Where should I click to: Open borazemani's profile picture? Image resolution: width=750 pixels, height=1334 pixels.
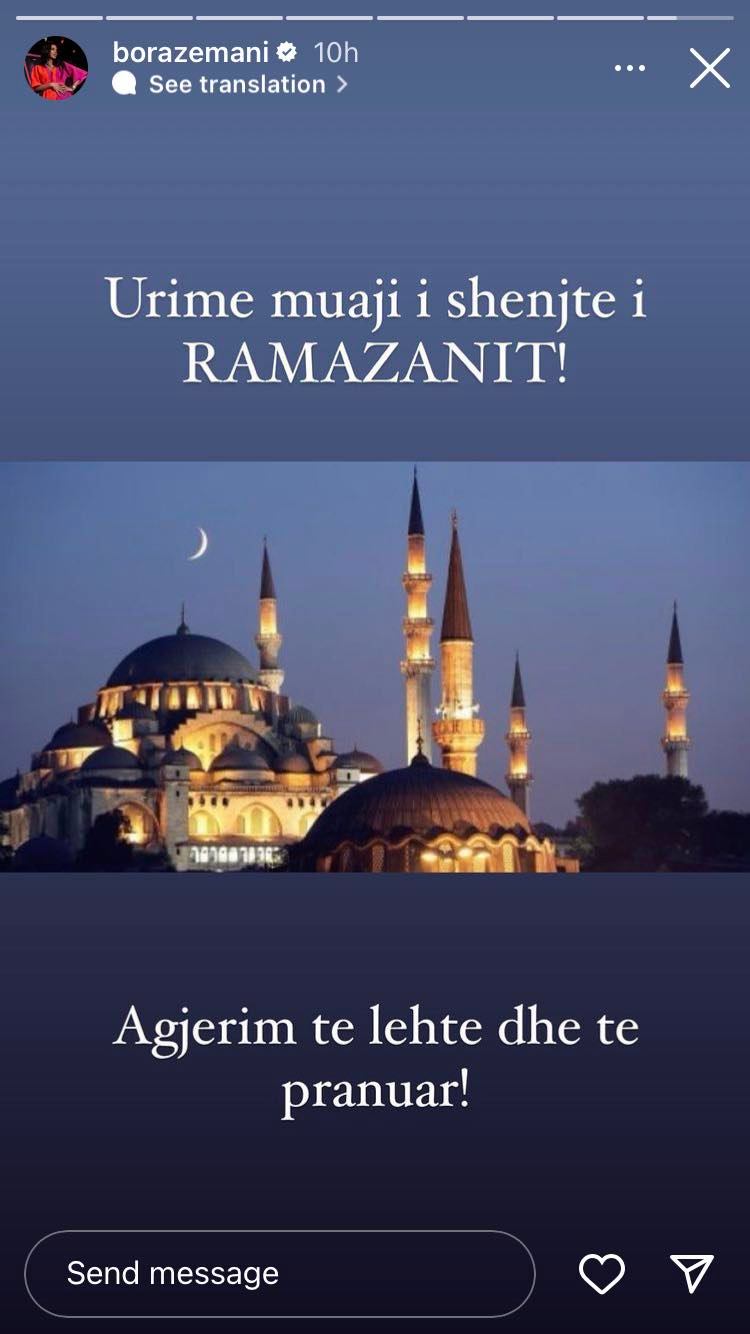(56, 68)
